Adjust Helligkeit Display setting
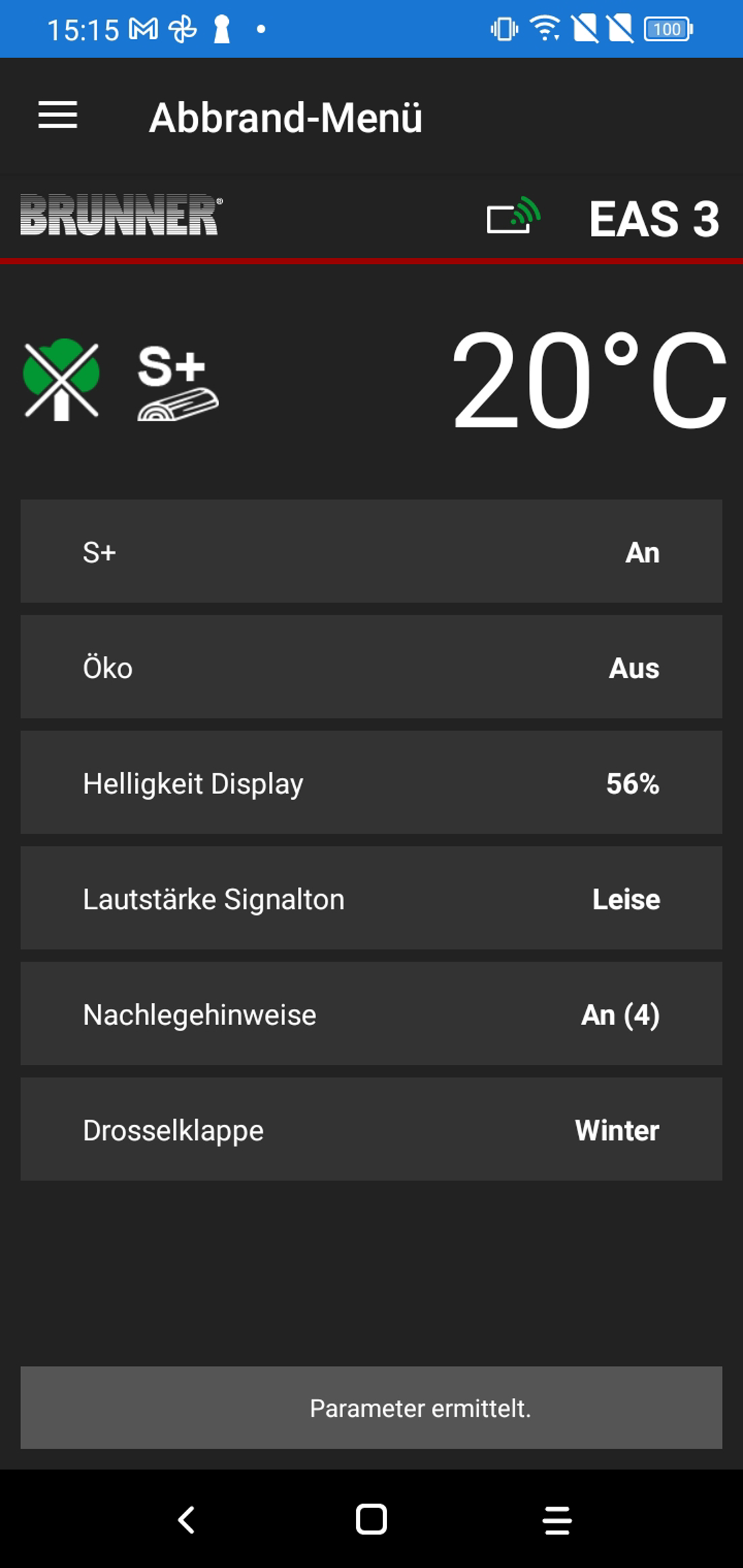The height and width of the screenshot is (1568, 743). click(x=371, y=783)
